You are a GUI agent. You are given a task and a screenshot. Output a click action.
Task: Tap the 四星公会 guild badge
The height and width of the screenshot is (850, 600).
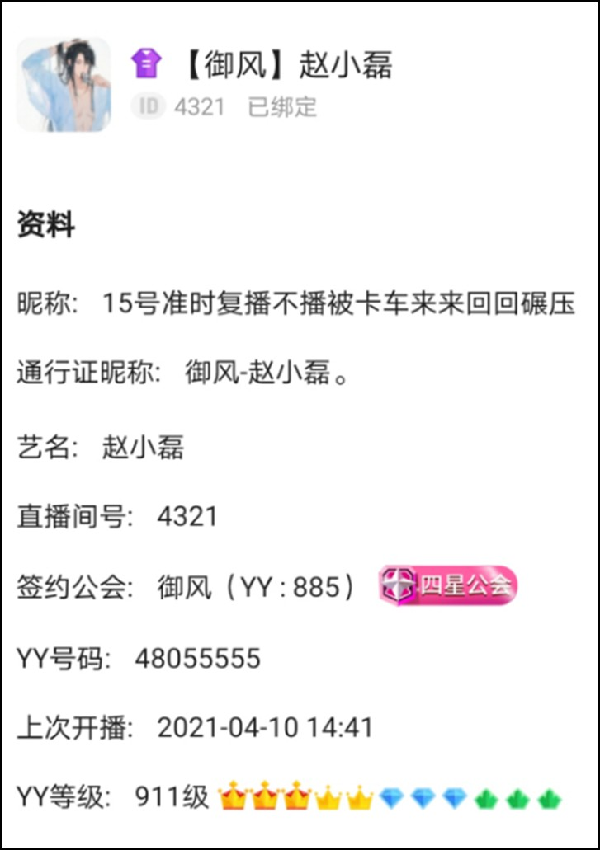click(x=447, y=586)
